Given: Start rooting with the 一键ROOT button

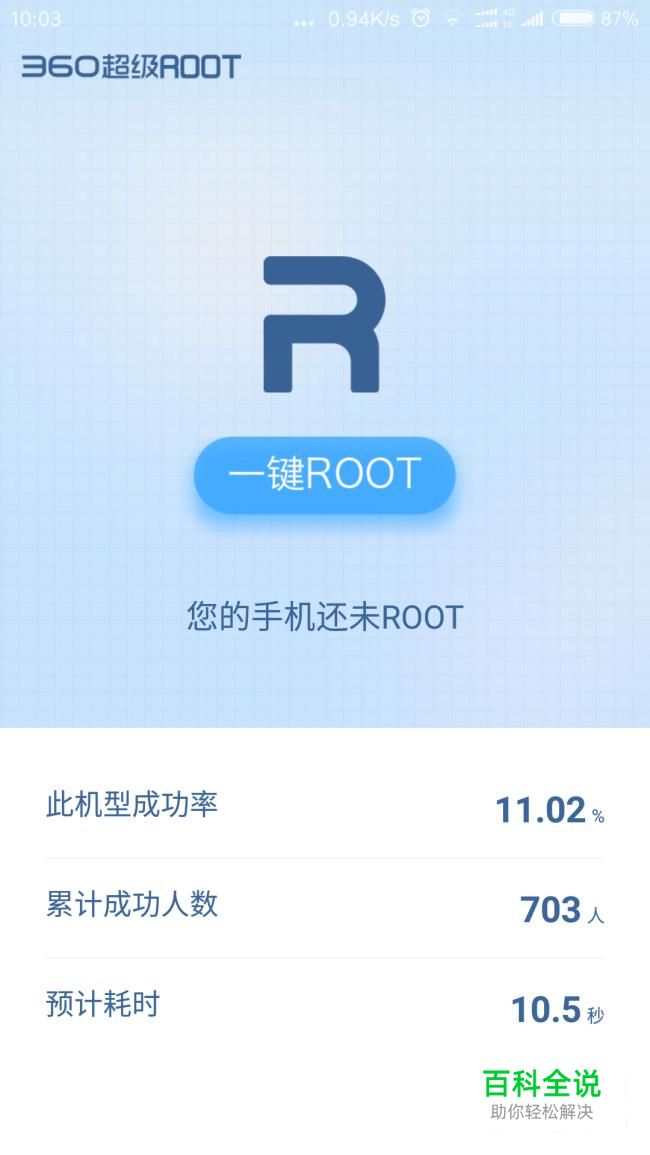Looking at the screenshot, I should tap(324, 475).
